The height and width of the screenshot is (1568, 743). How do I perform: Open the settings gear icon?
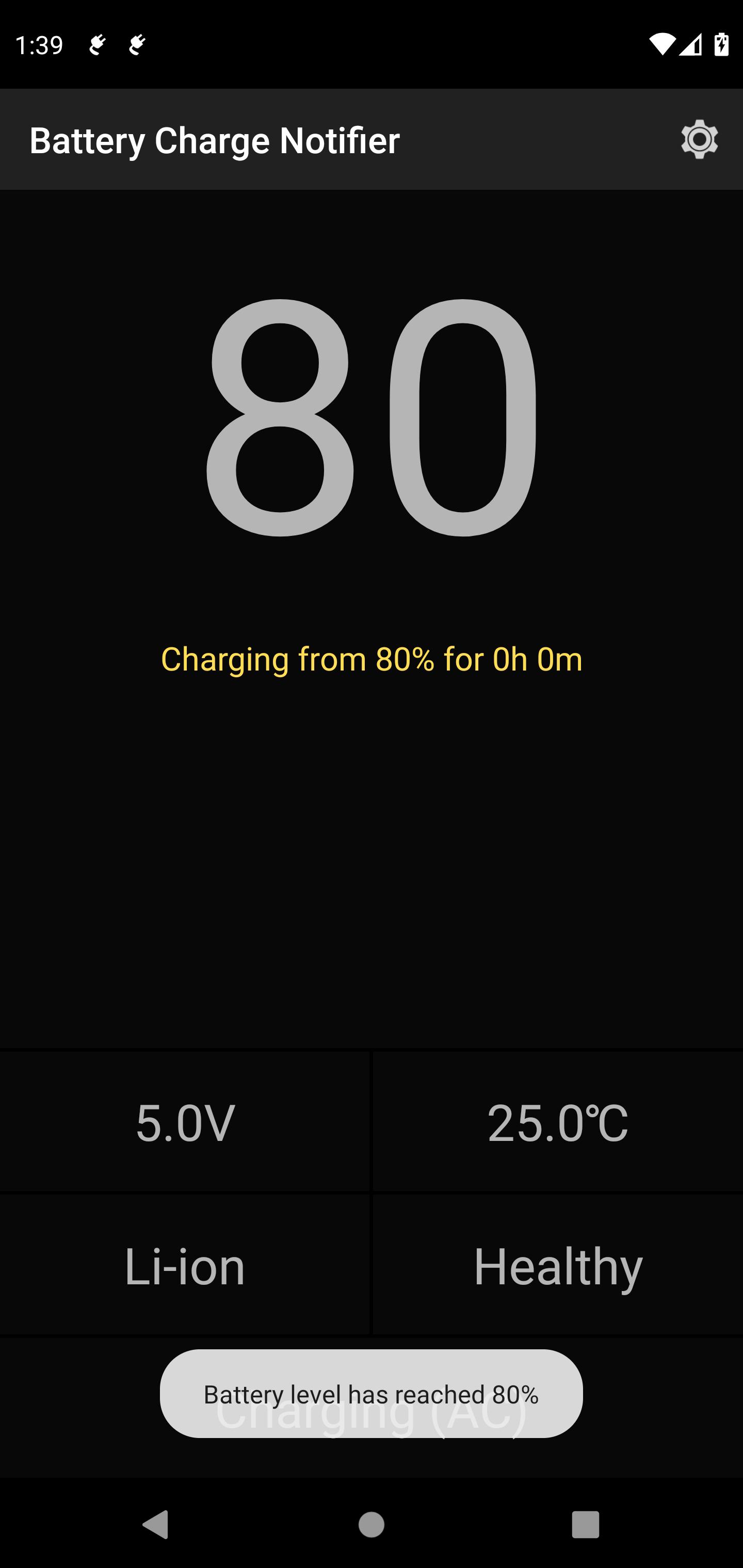(x=699, y=139)
